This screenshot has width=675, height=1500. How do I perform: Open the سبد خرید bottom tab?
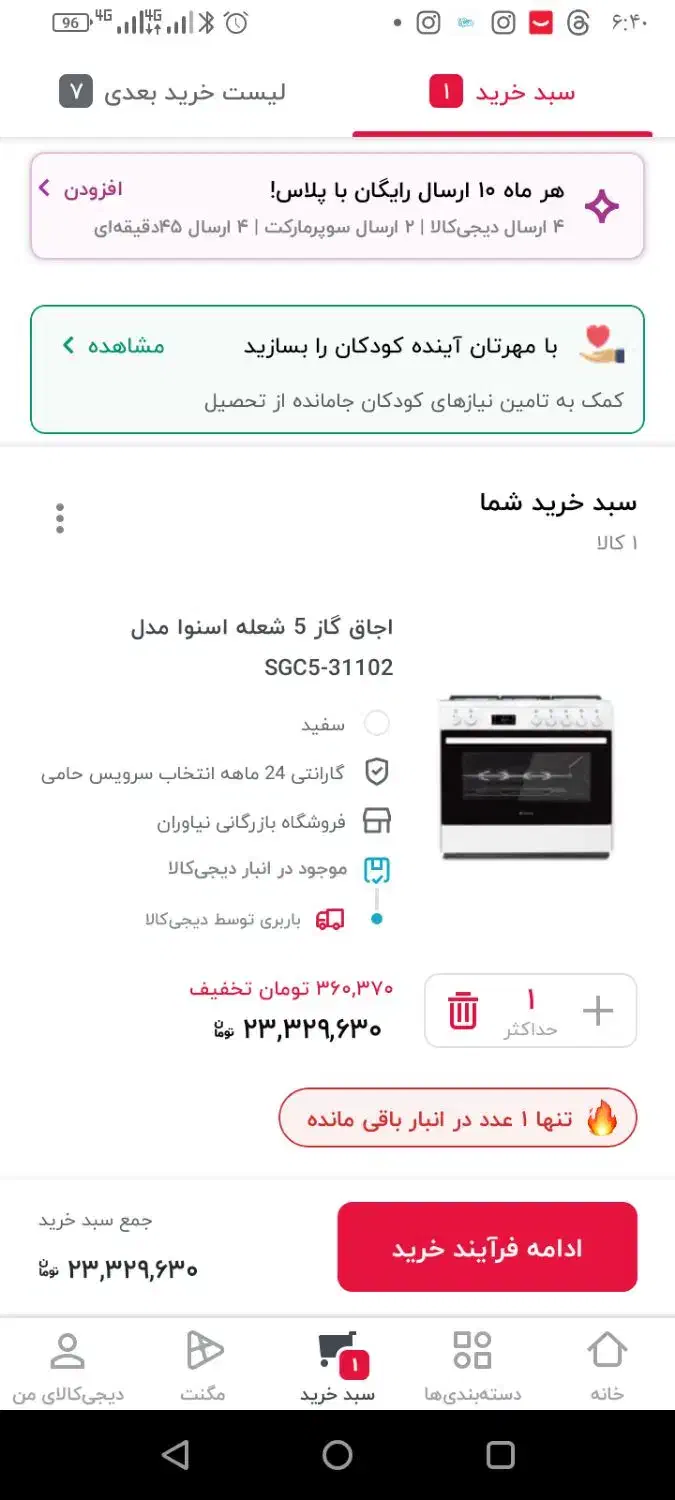click(338, 1365)
